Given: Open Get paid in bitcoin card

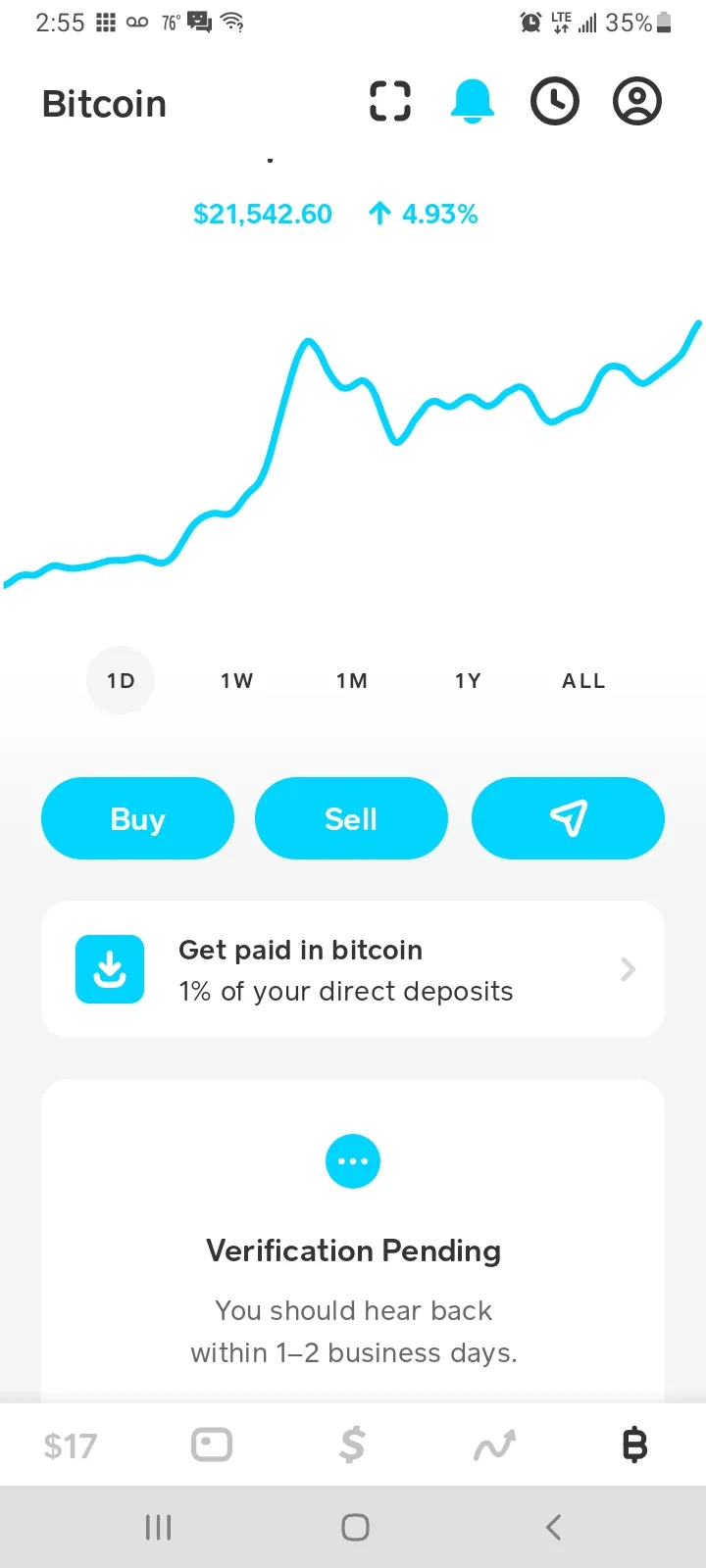Looking at the screenshot, I should click(353, 969).
